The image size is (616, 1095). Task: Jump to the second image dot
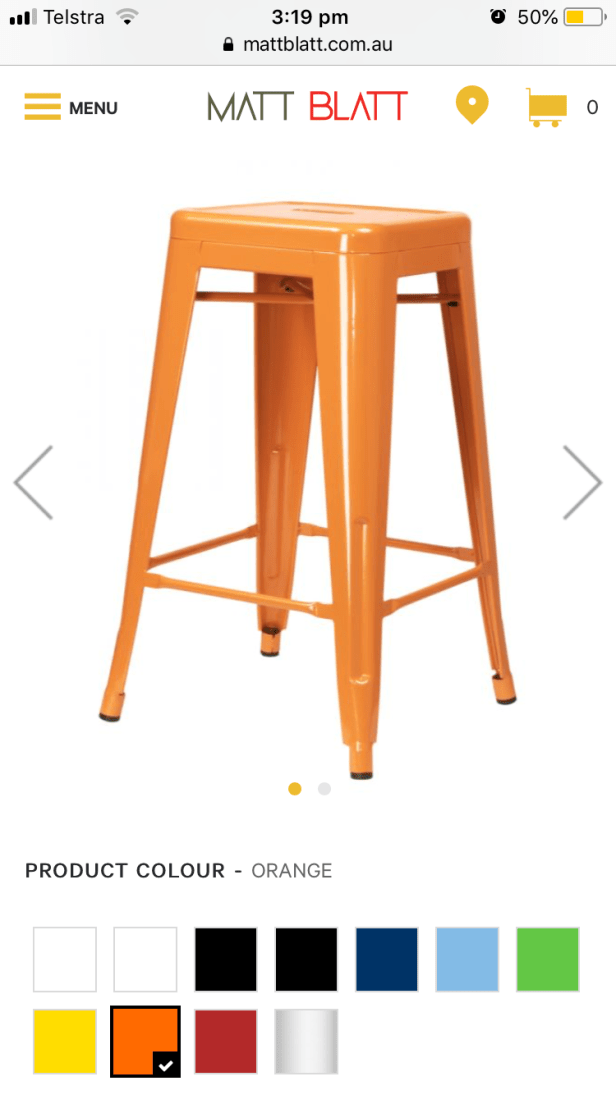[324, 789]
